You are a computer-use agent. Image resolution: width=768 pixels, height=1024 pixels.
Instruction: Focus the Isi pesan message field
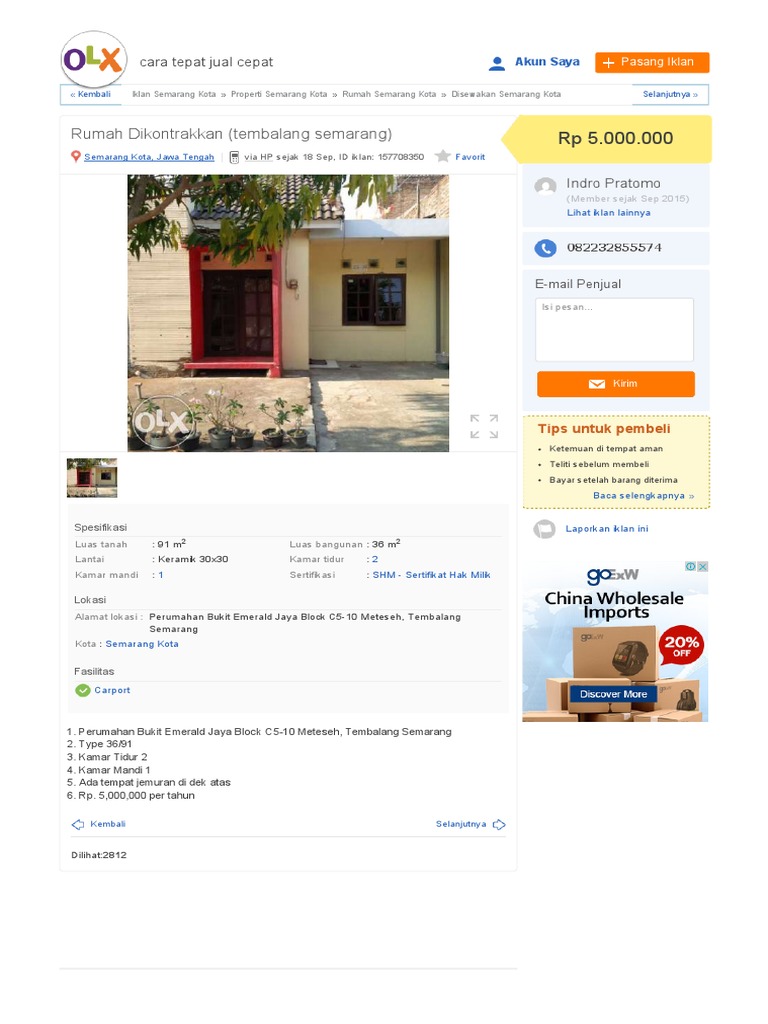click(x=615, y=330)
